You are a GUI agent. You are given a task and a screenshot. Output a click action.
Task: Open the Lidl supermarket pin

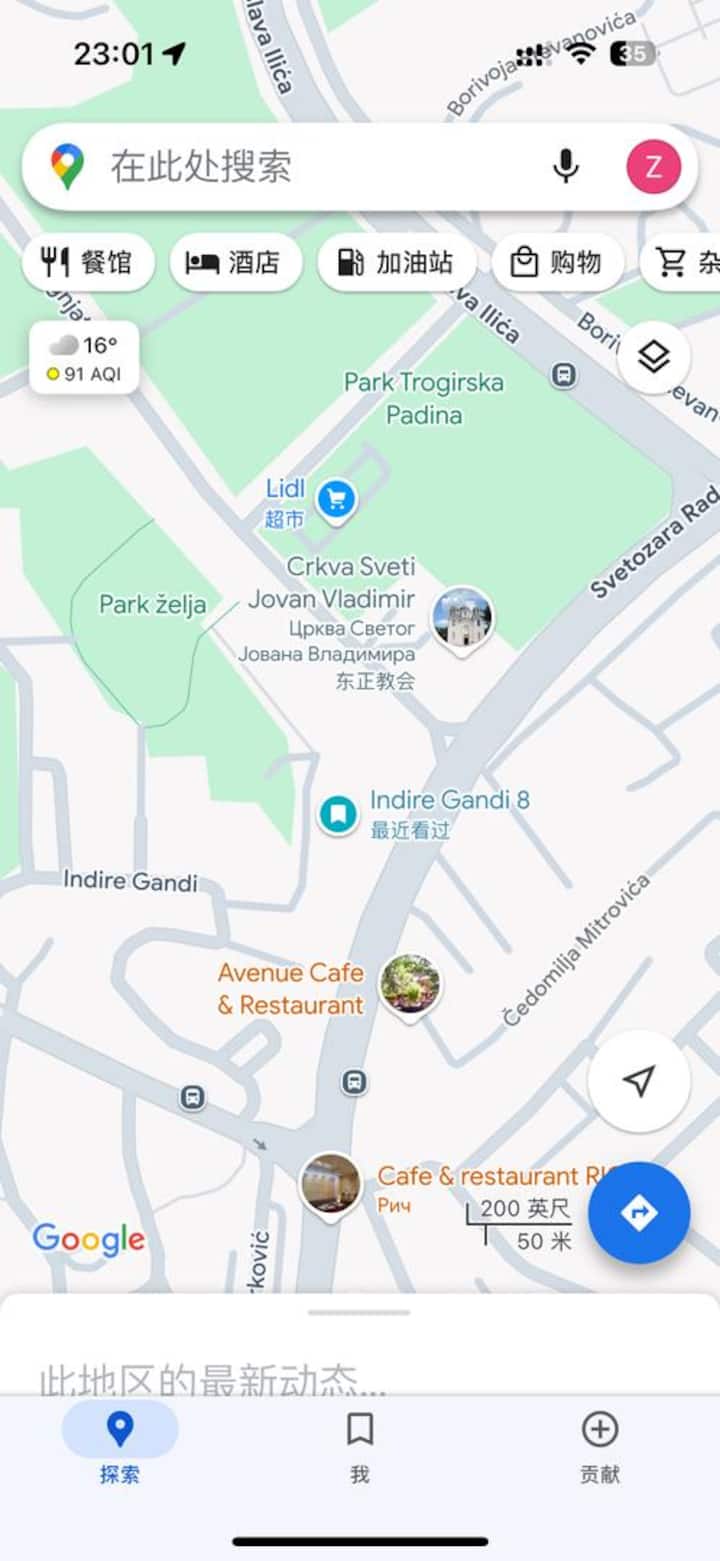337,497
